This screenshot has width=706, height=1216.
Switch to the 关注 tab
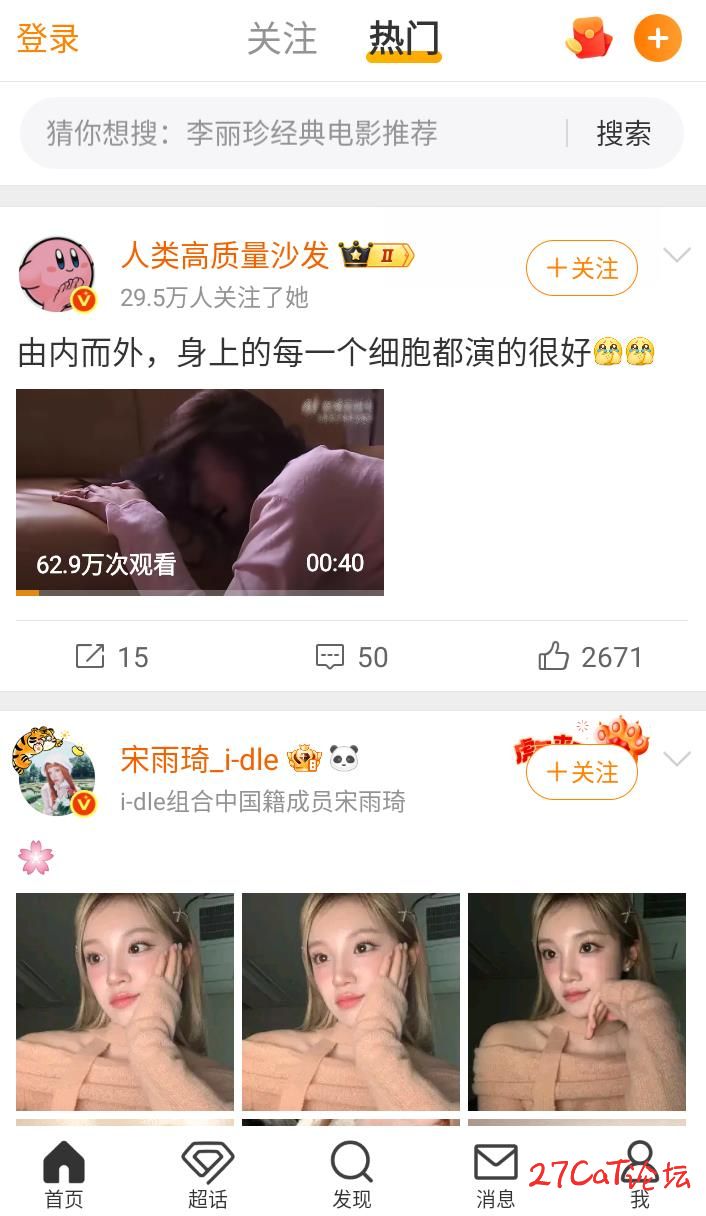tap(282, 40)
